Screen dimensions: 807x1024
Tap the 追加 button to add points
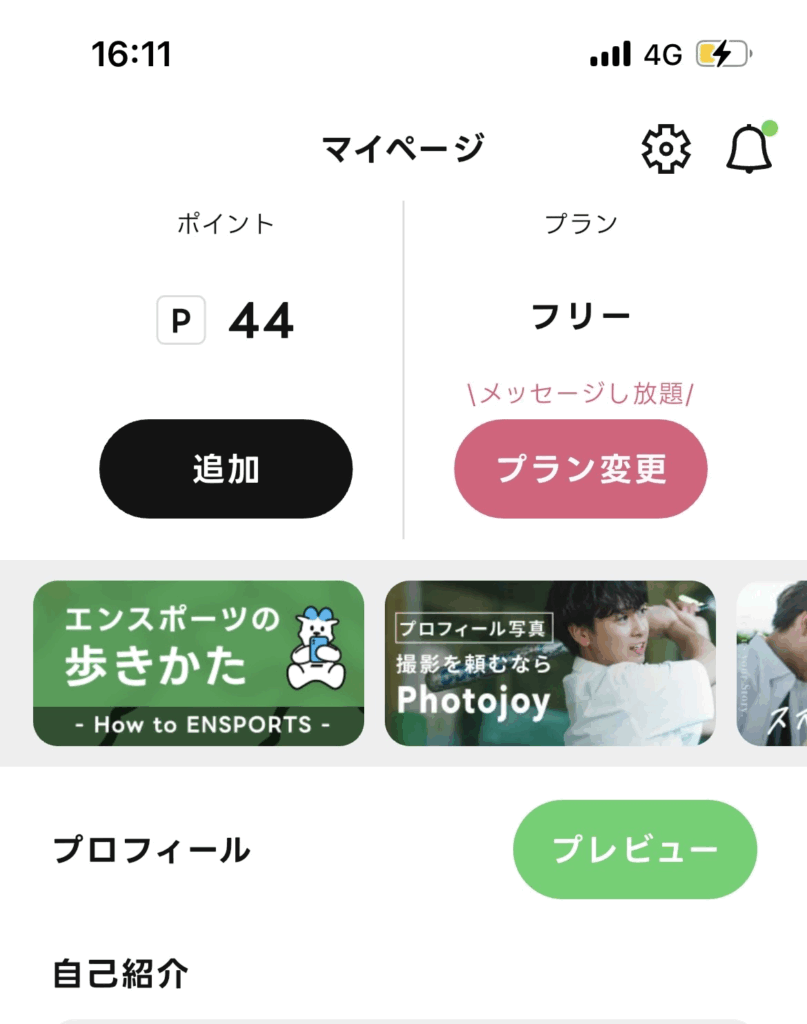point(226,469)
